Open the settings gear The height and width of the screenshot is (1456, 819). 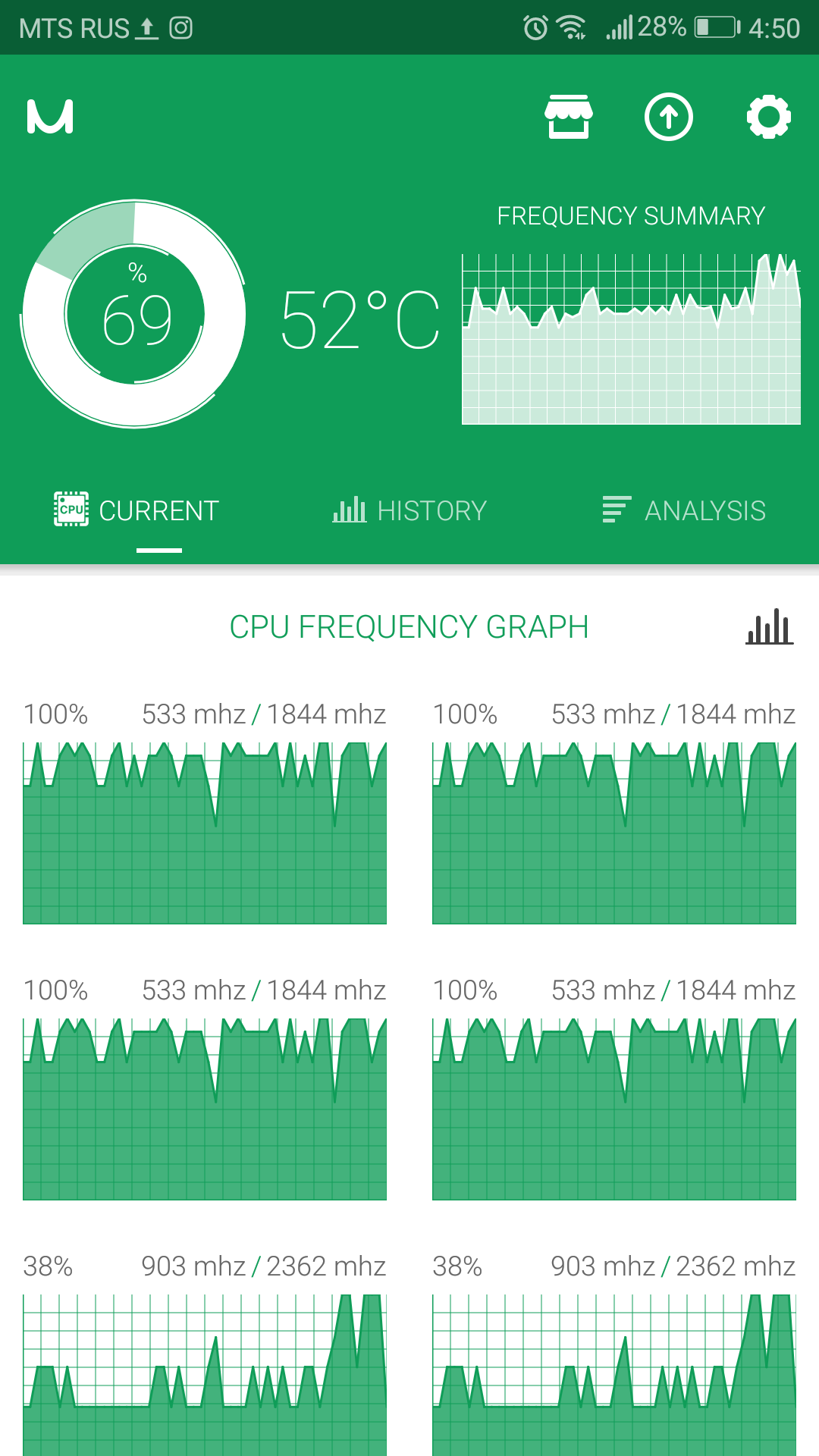[769, 117]
